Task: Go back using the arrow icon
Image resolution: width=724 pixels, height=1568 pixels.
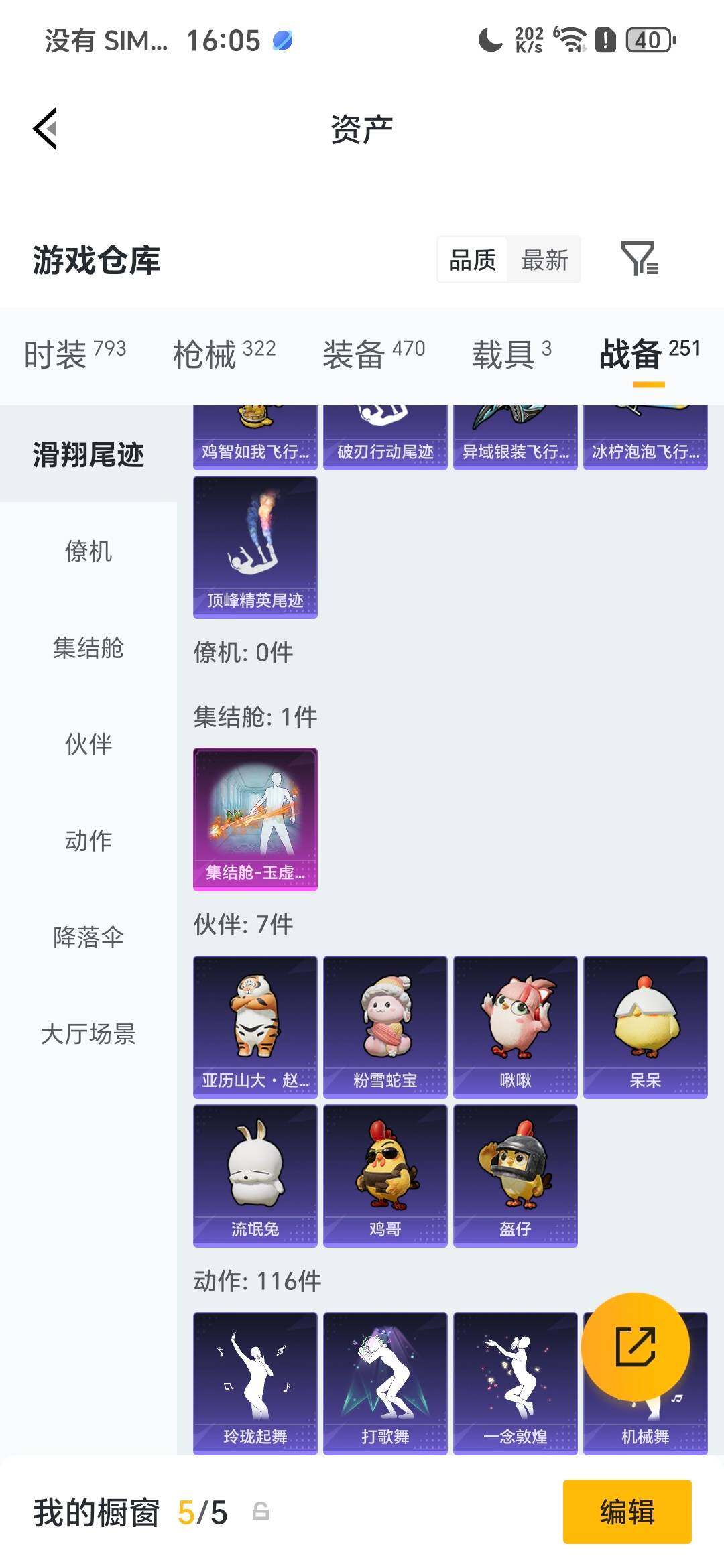Action: pyautogui.click(x=44, y=129)
